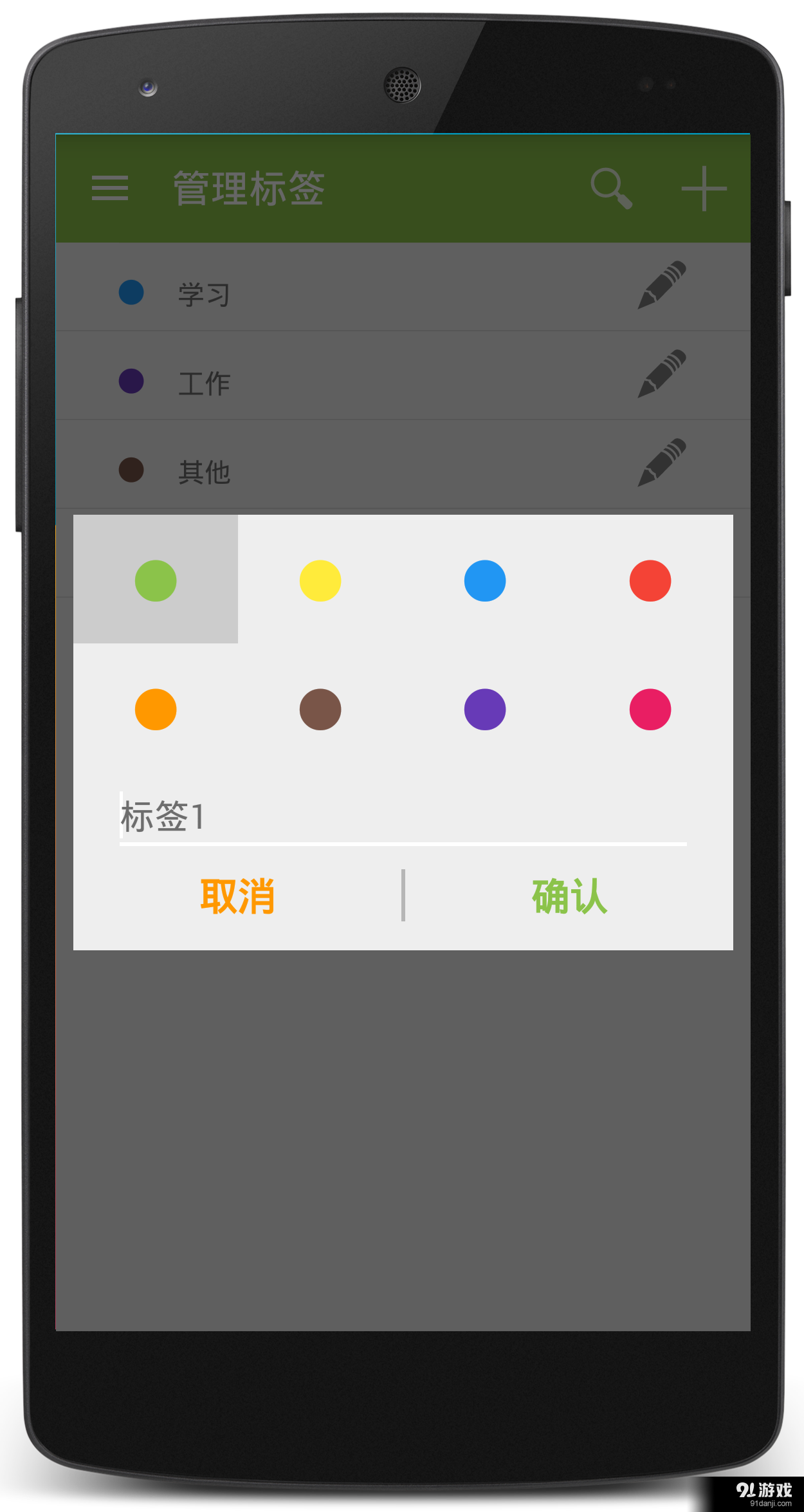
Task: Select the purple color swatch
Action: click(485, 709)
